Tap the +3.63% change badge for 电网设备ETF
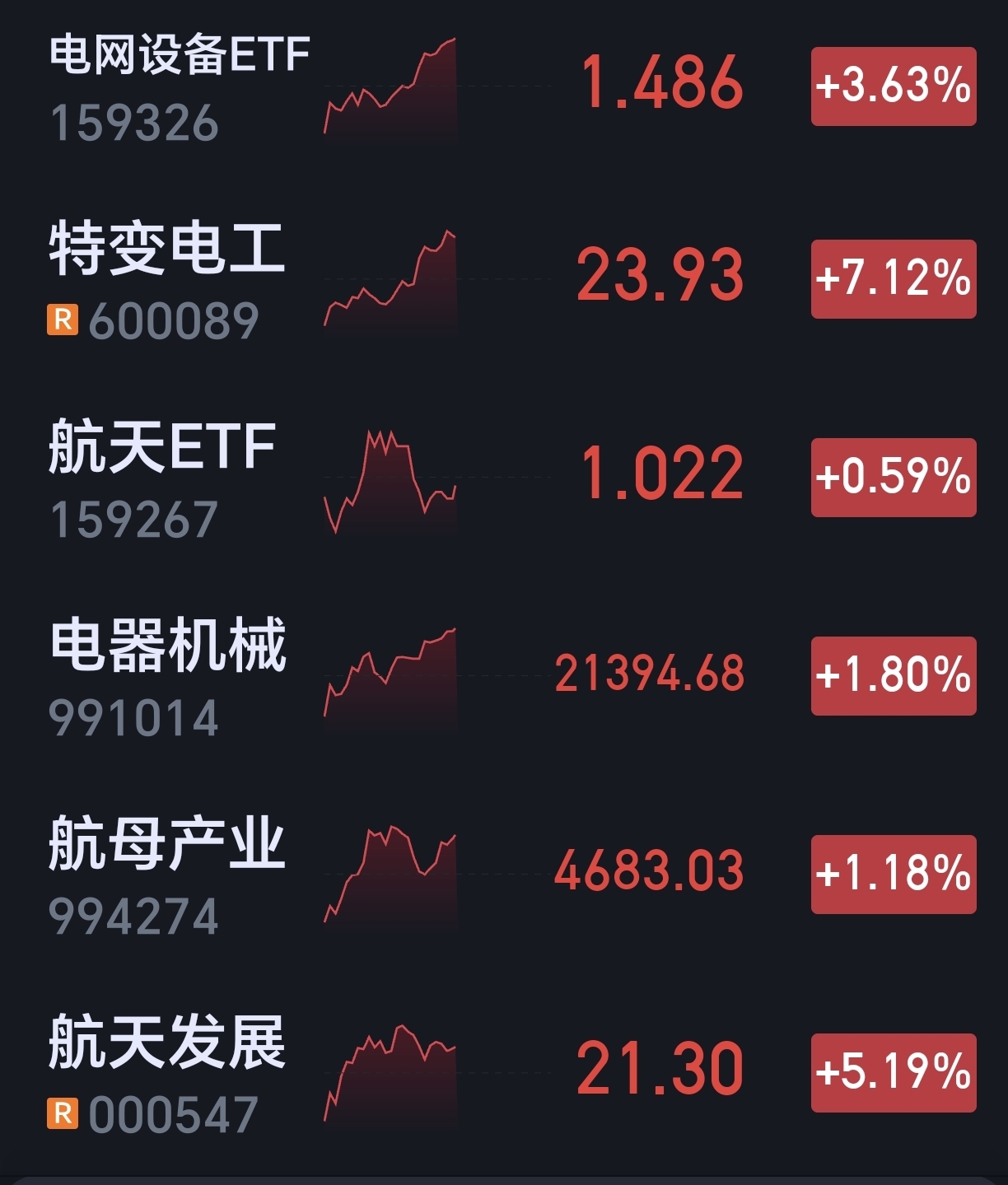The width and height of the screenshot is (1008, 1185). (x=894, y=86)
